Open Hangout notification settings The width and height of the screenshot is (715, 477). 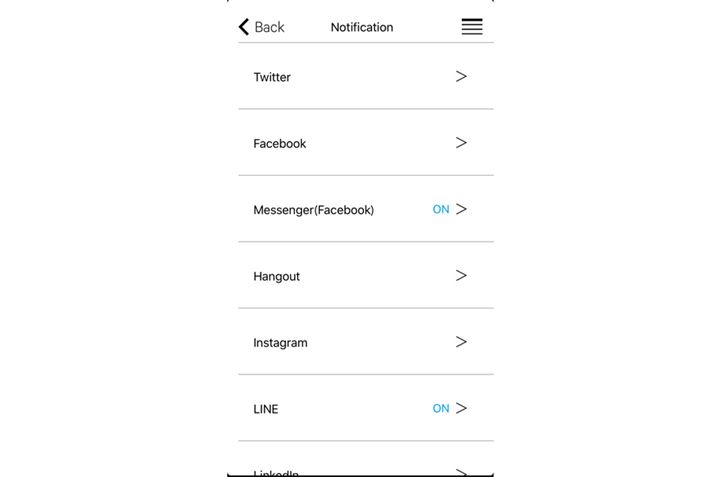pyautogui.click(x=365, y=276)
